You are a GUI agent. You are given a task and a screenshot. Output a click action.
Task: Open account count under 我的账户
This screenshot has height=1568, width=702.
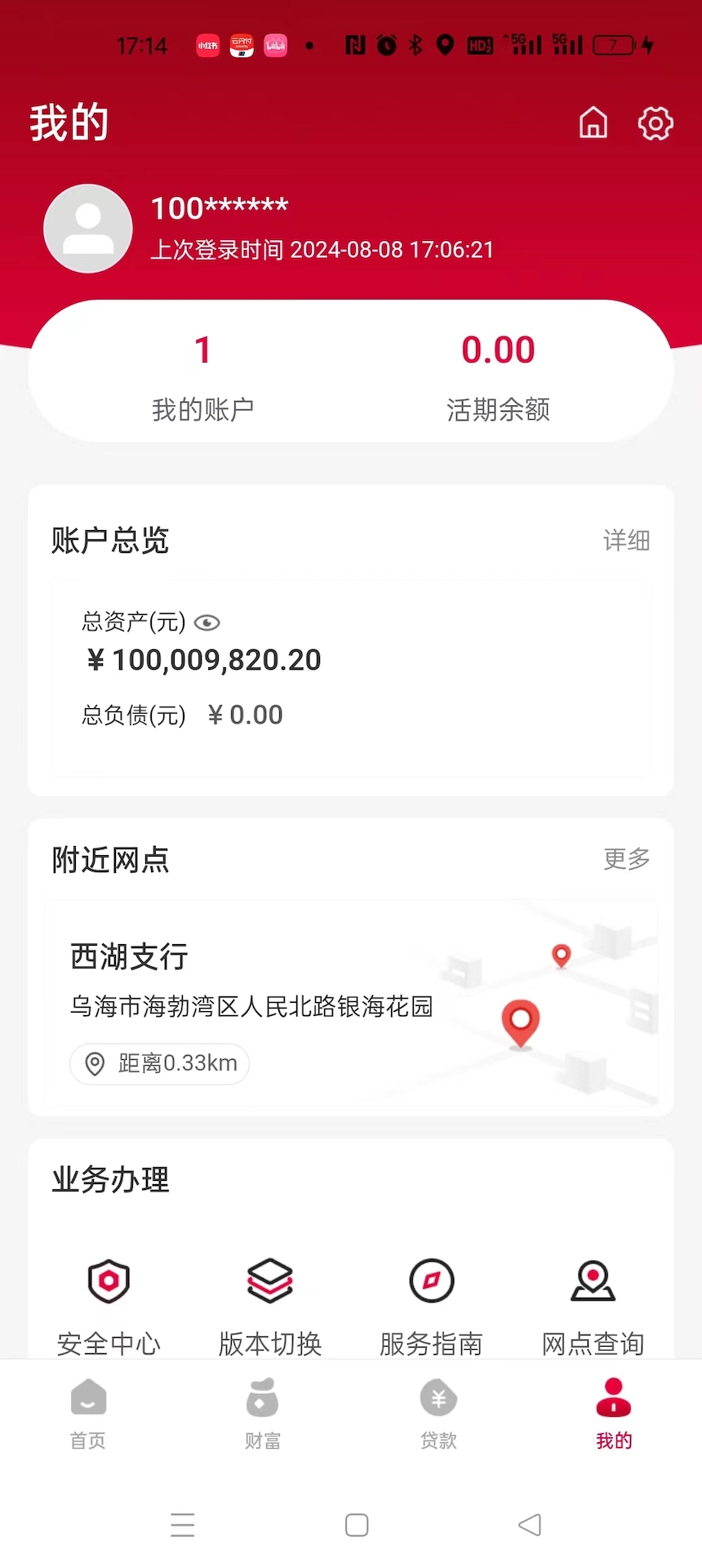pyautogui.click(x=202, y=372)
